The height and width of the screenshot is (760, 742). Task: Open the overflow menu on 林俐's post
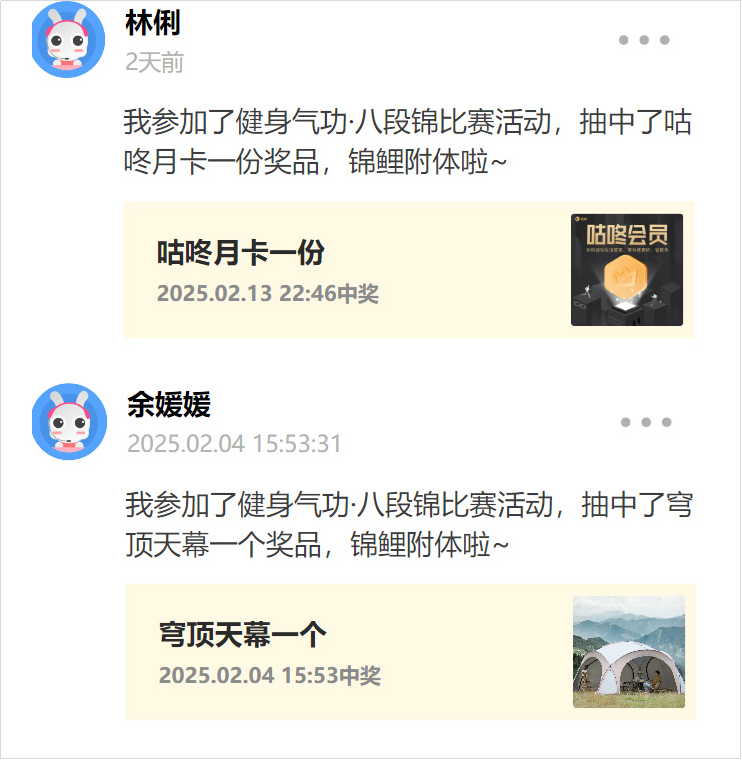[644, 40]
